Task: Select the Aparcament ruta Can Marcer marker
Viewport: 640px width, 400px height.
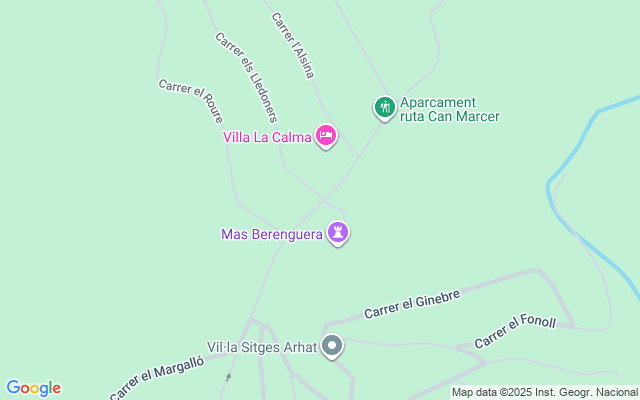Action: pyautogui.click(x=384, y=106)
